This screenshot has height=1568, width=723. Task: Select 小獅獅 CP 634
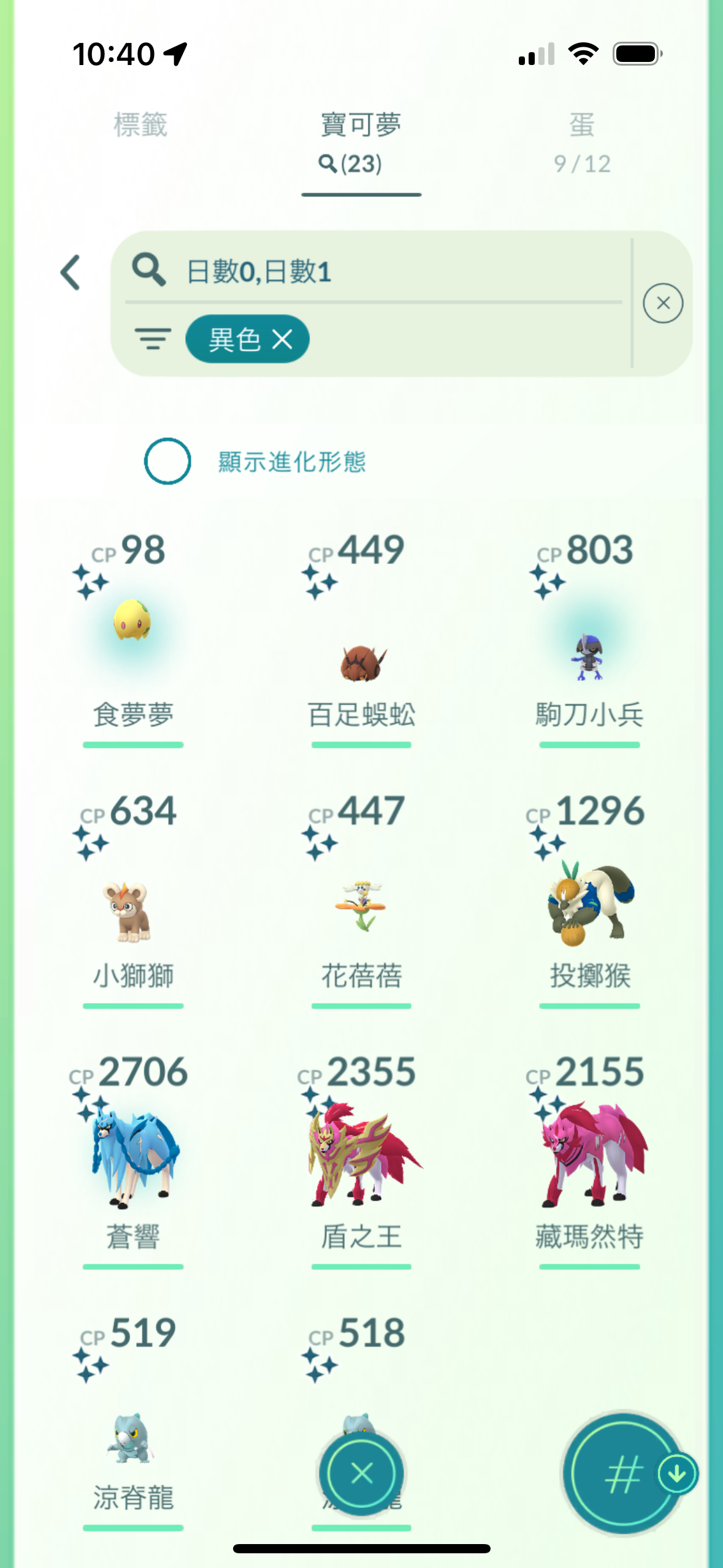pos(133,899)
